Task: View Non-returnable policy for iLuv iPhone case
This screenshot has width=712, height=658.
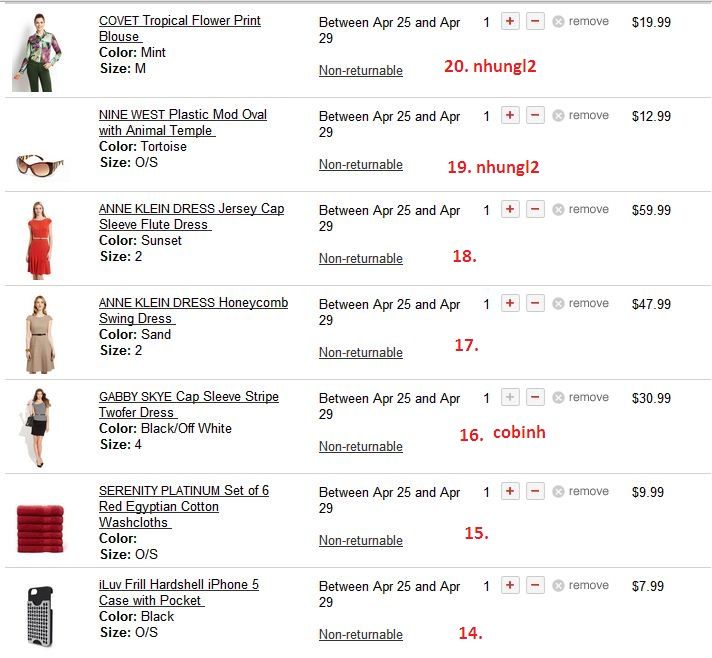Action: pos(360,634)
